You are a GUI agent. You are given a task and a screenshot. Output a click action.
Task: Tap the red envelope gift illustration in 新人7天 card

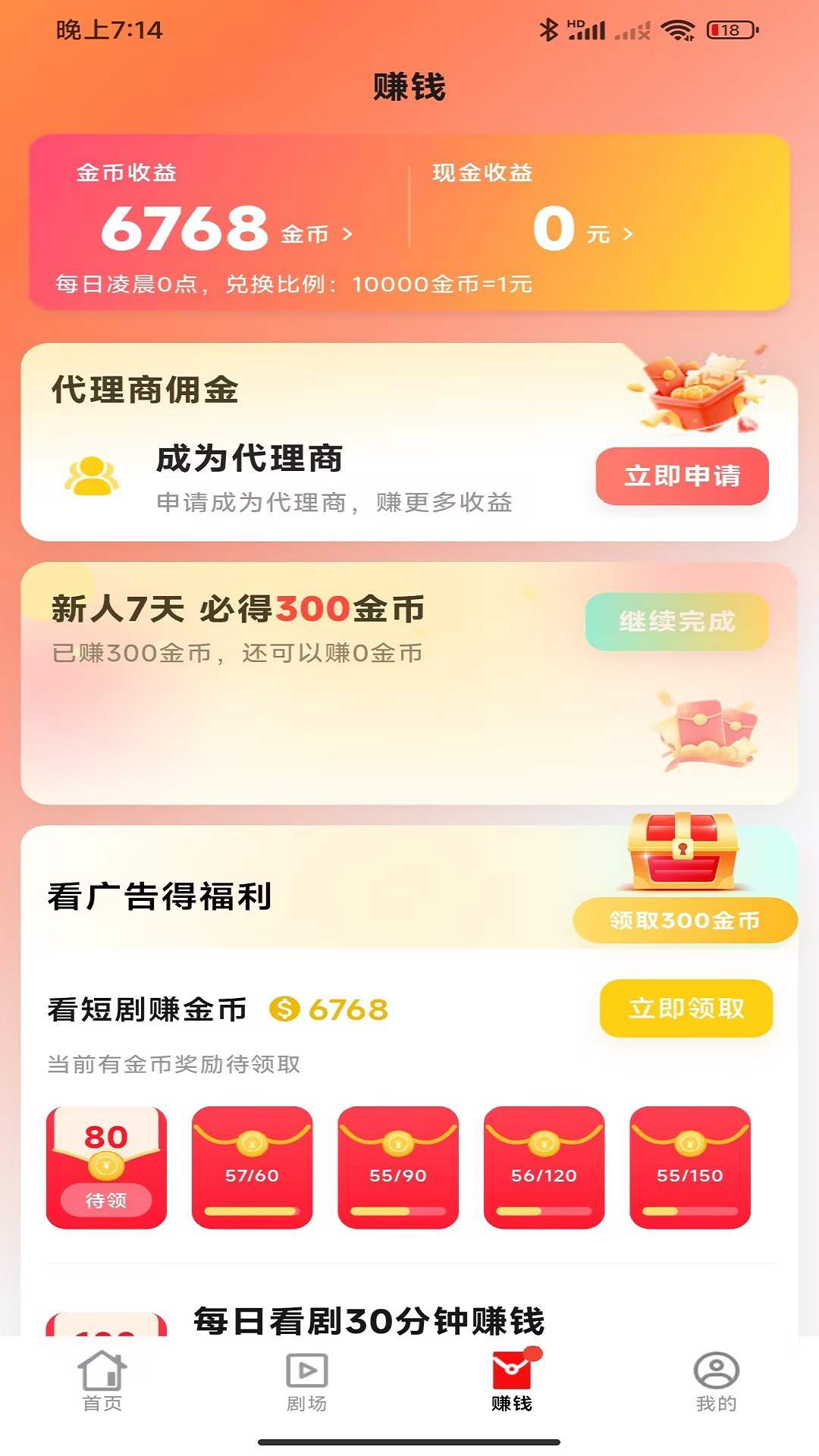tap(705, 732)
